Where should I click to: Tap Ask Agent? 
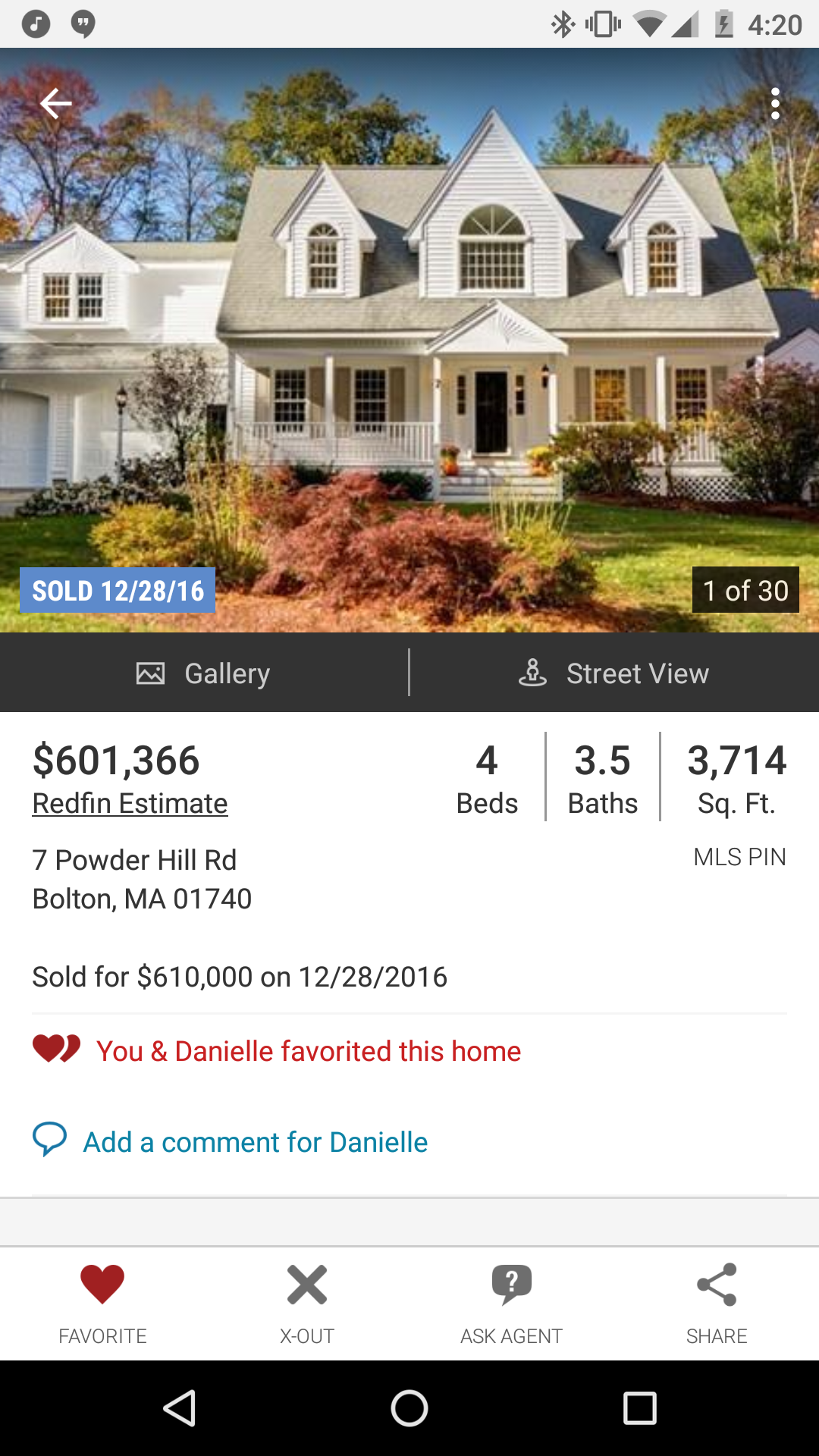[512, 1304]
